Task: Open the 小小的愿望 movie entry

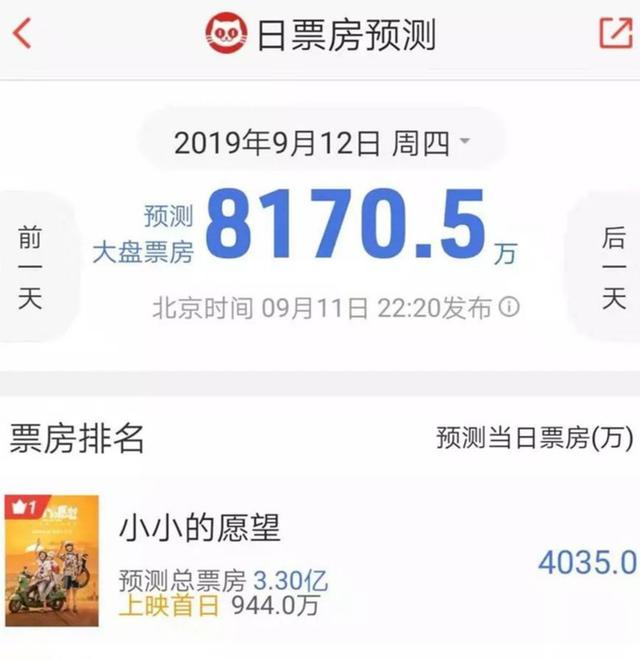Action: (x=200, y=528)
